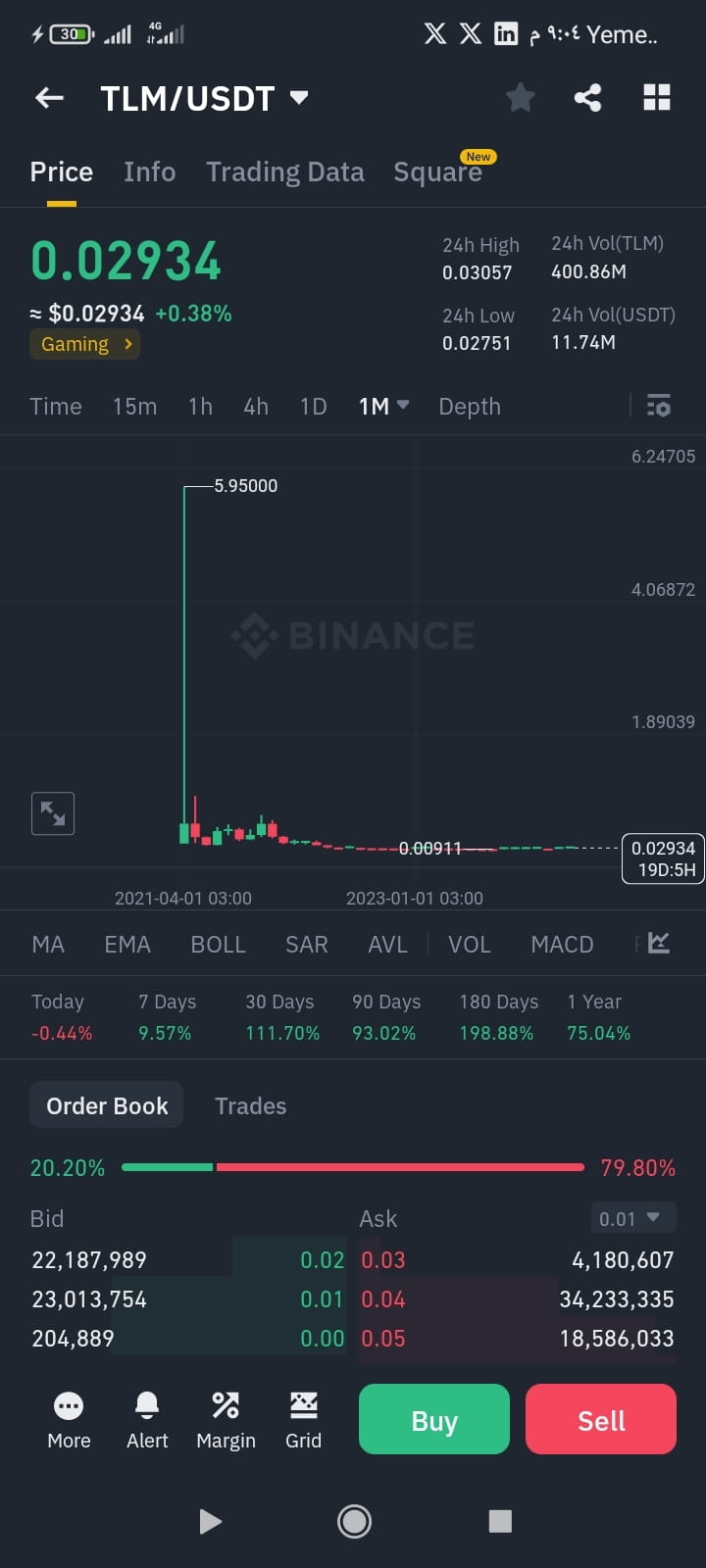
Task: Toggle the VOL indicator
Action: click(469, 944)
